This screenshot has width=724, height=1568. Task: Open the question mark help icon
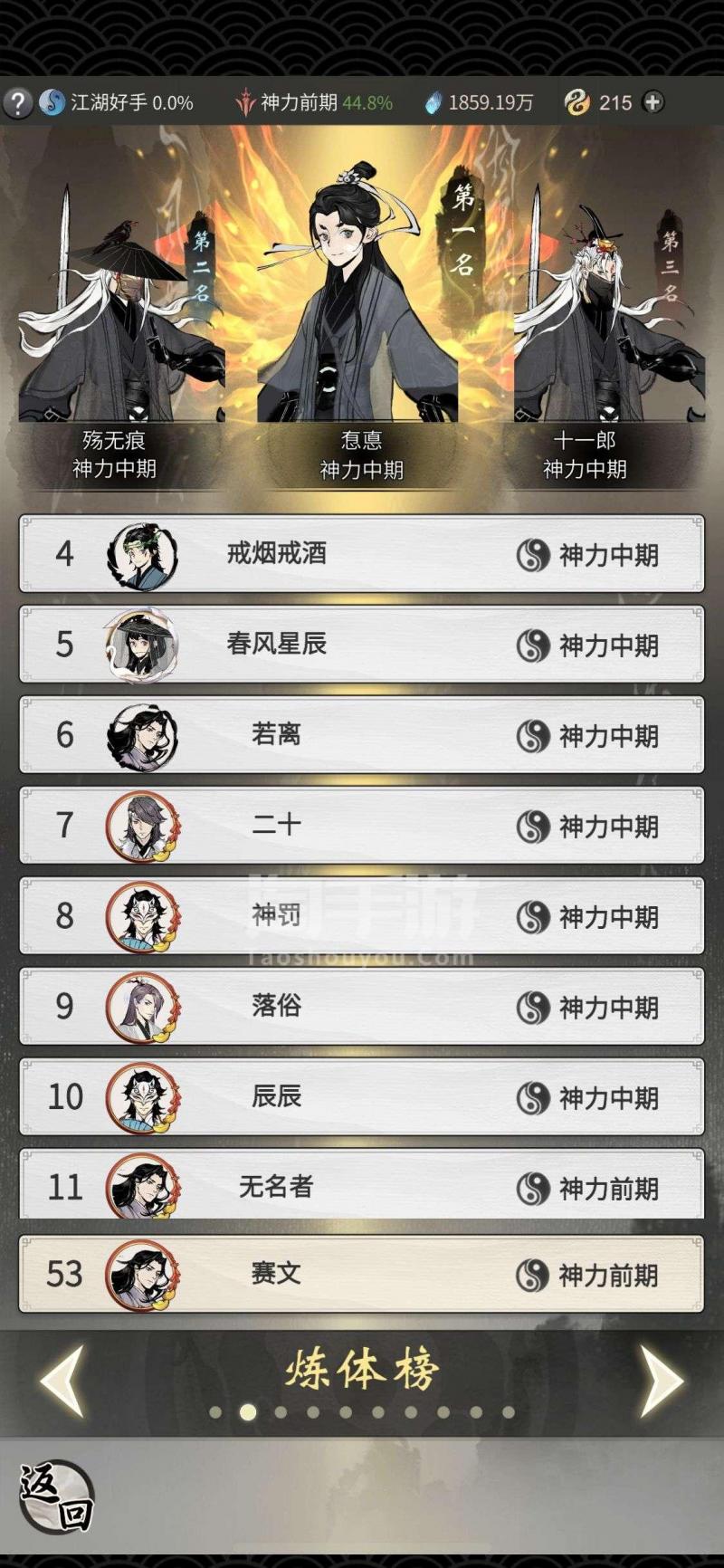(x=17, y=102)
